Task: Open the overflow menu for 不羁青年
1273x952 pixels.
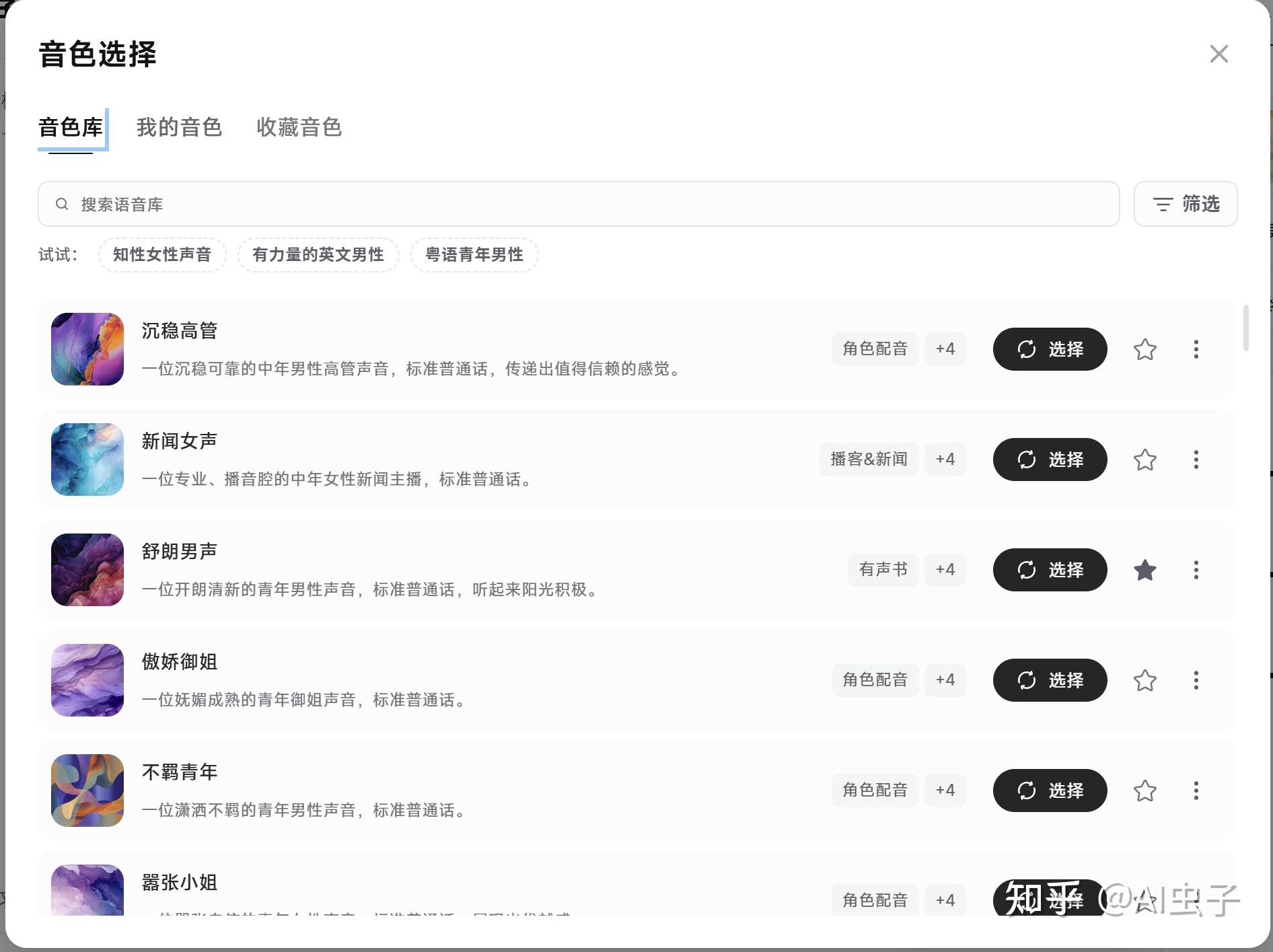Action: coord(1196,791)
